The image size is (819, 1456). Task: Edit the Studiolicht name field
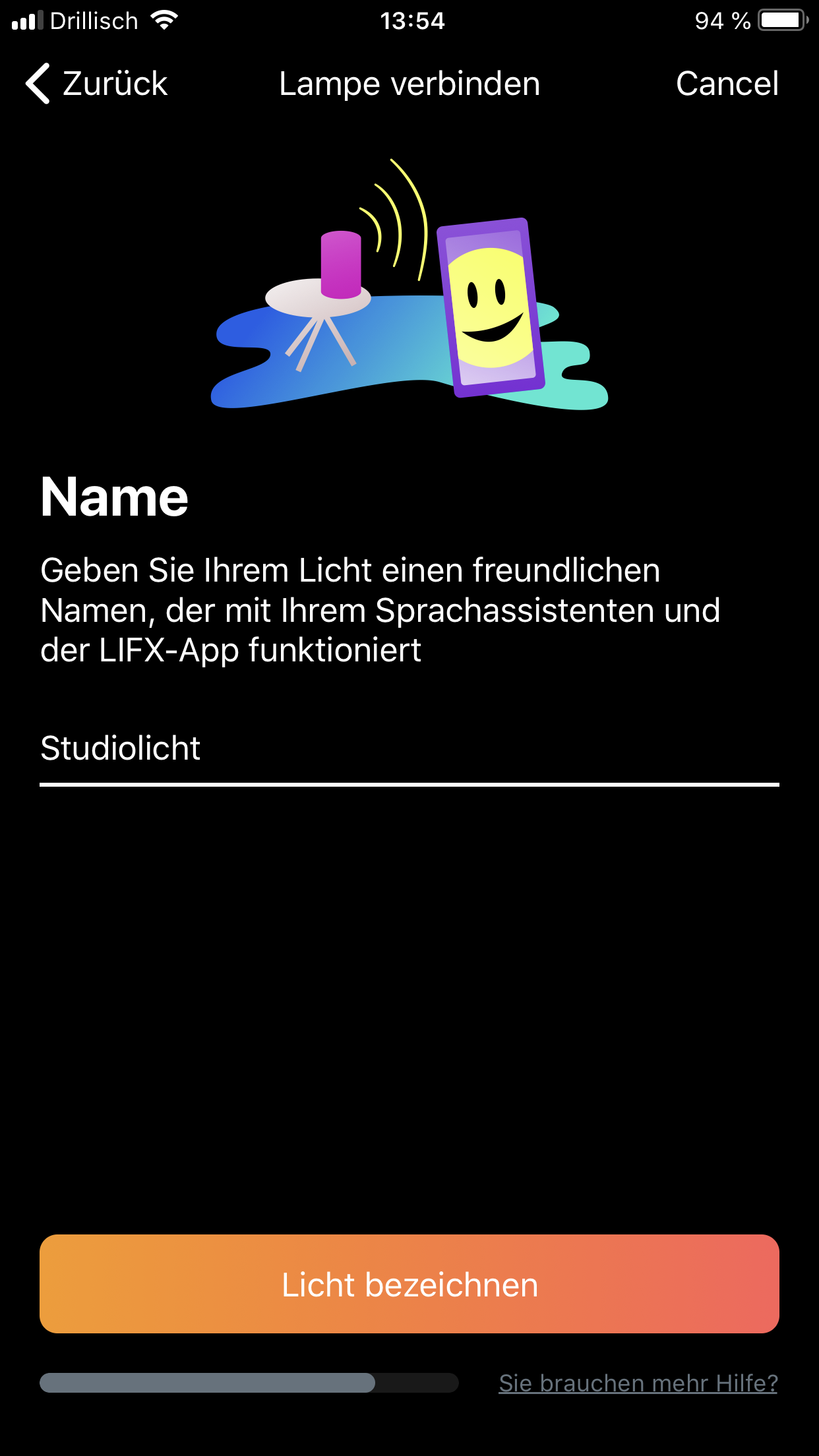coord(409,749)
